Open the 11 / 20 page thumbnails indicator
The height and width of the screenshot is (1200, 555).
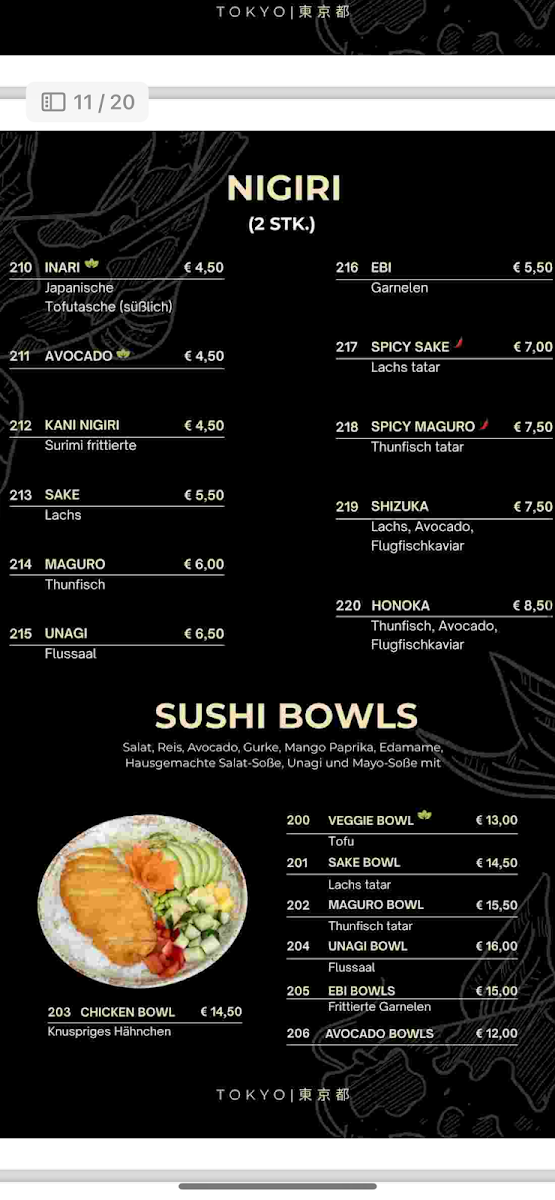(x=88, y=102)
